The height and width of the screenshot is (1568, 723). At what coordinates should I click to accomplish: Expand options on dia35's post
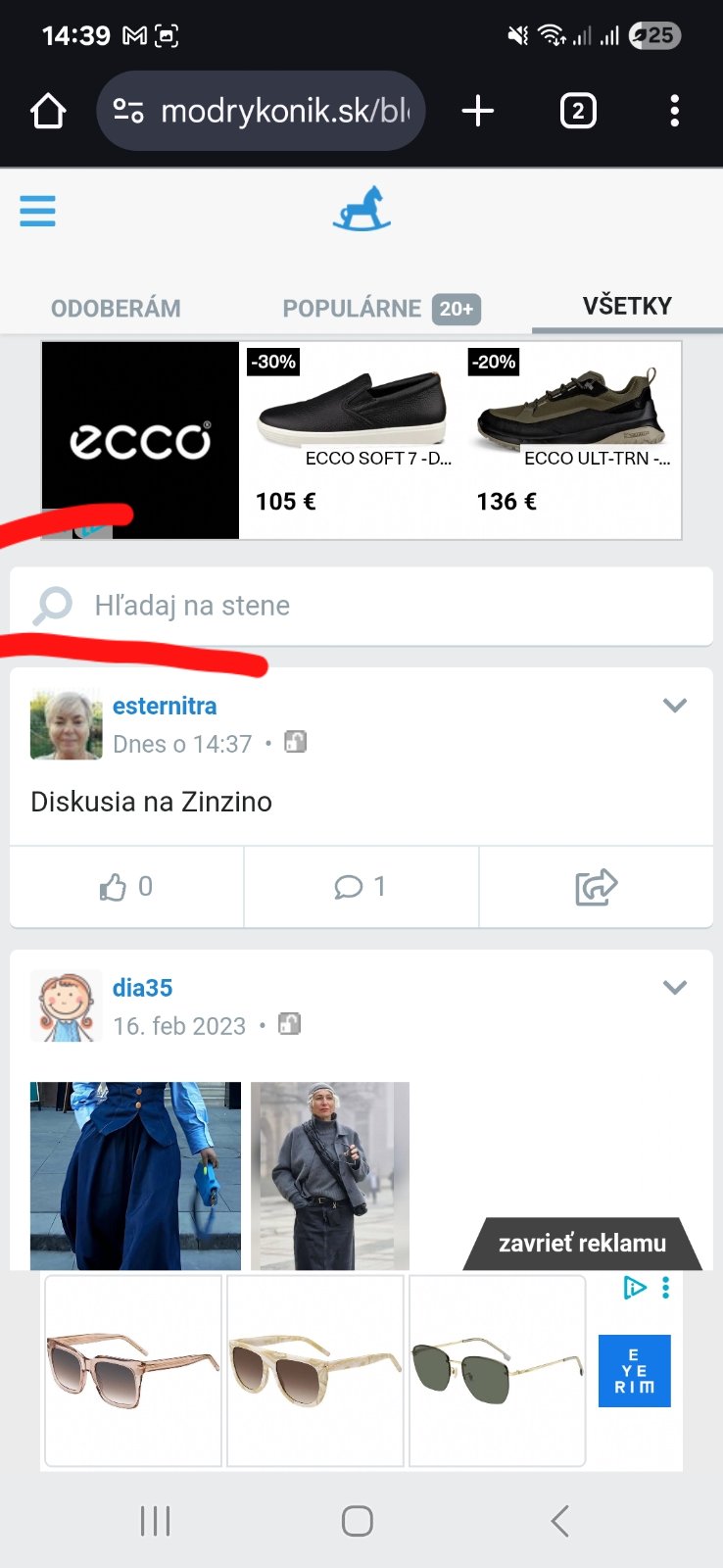pyautogui.click(x=675, y=988)
